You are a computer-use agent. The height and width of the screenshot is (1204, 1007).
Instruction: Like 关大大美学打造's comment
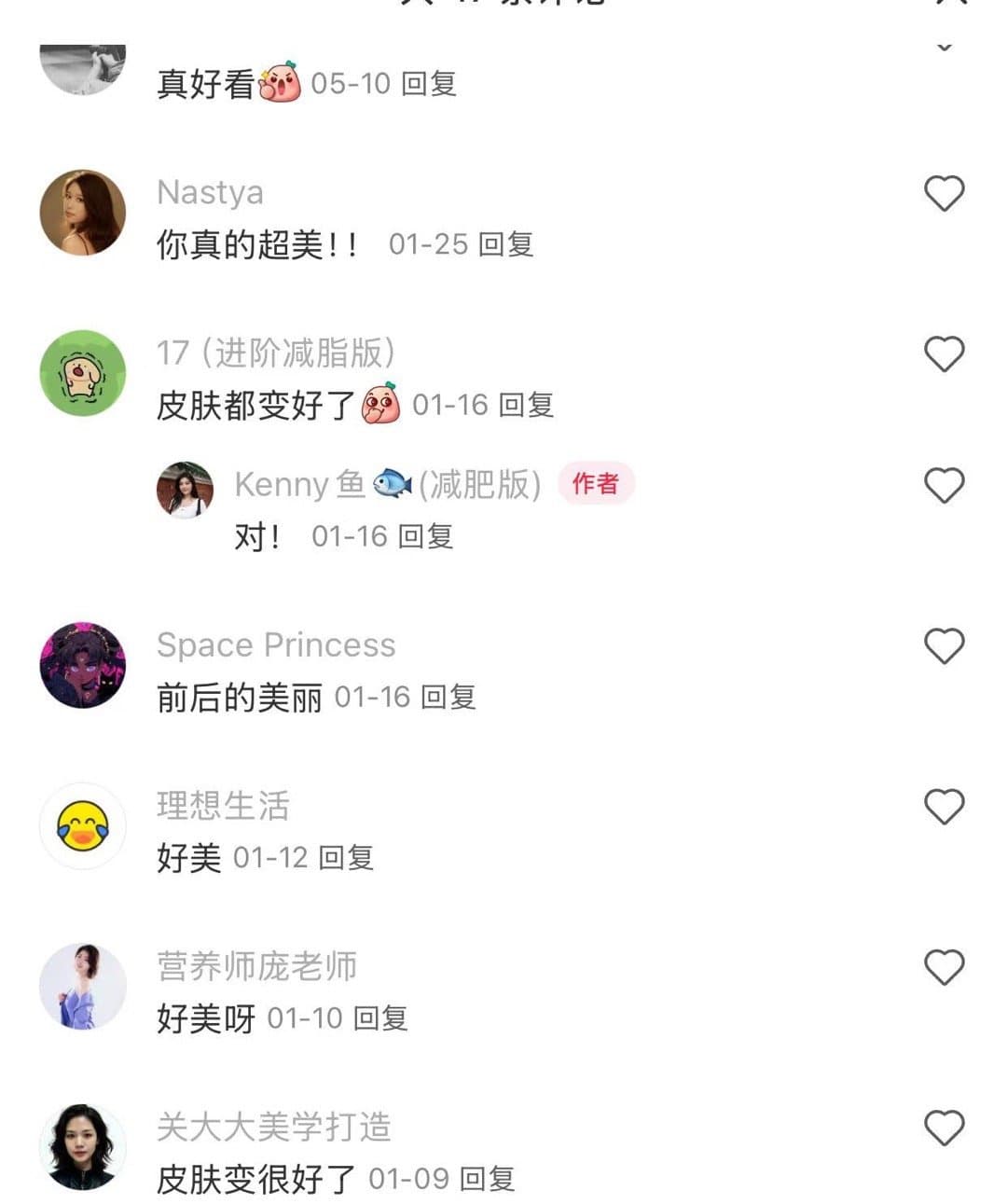point(944,1128)
